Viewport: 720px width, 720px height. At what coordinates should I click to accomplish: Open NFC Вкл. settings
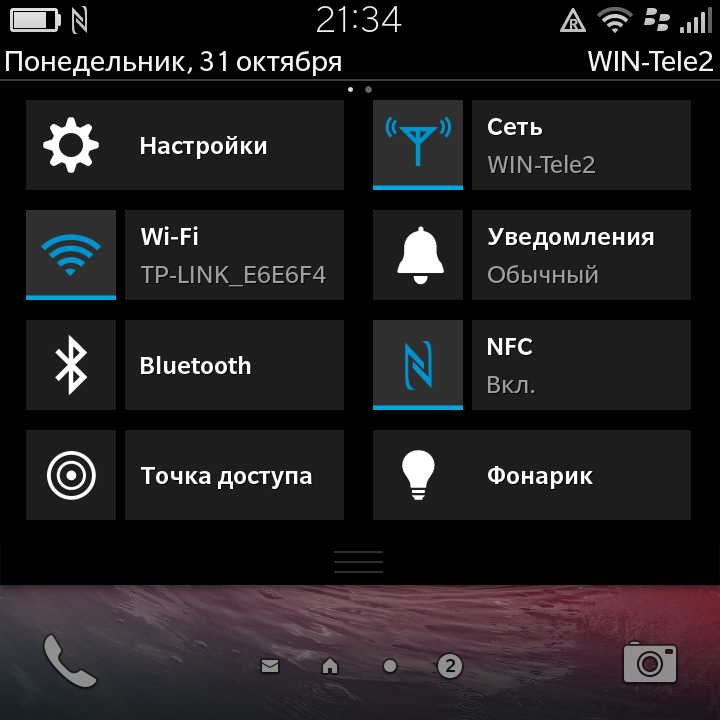pos(580,365)
